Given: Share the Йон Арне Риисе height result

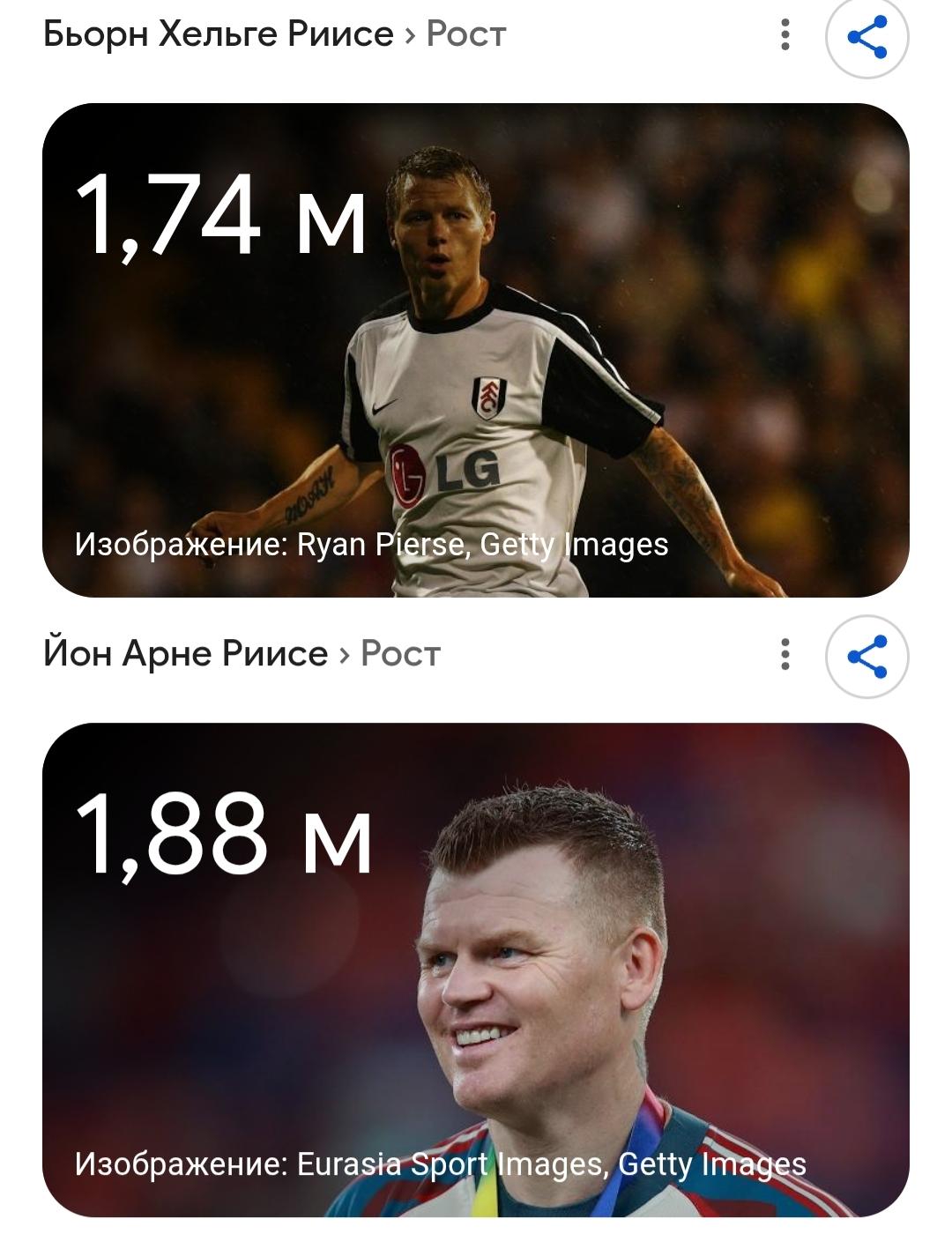Looking at the screenshot, I should tap(866, 656).
